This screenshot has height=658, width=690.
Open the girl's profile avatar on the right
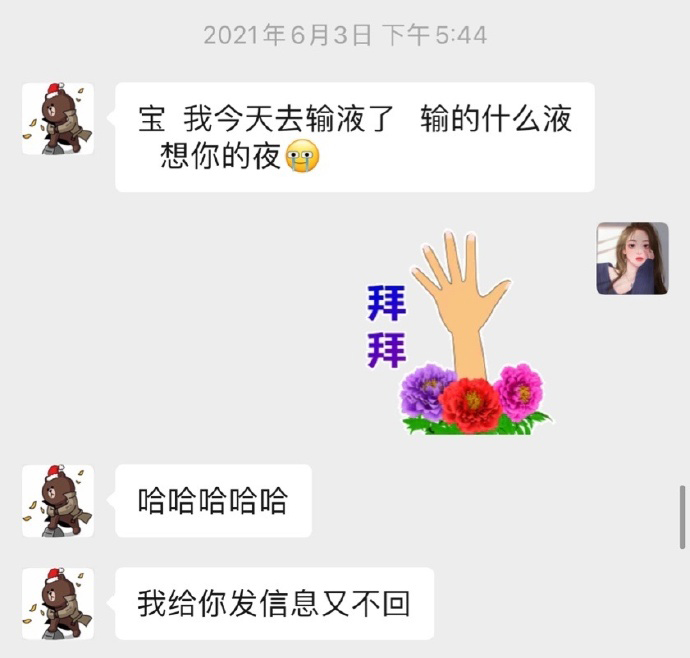click(632, 258)
